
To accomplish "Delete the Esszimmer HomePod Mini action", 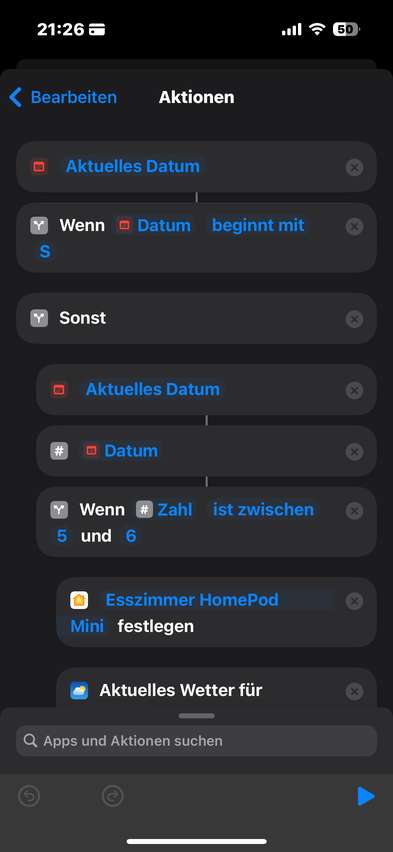I will coord(354,601).
